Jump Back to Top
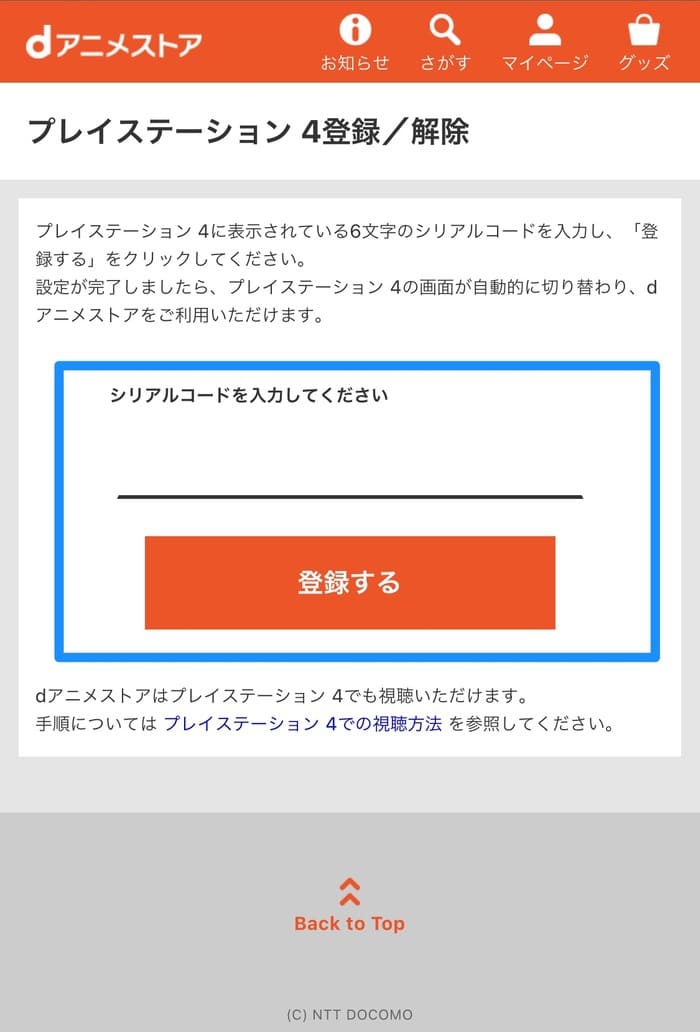Viewport: 700px width, 1032px height. point(350,906)
